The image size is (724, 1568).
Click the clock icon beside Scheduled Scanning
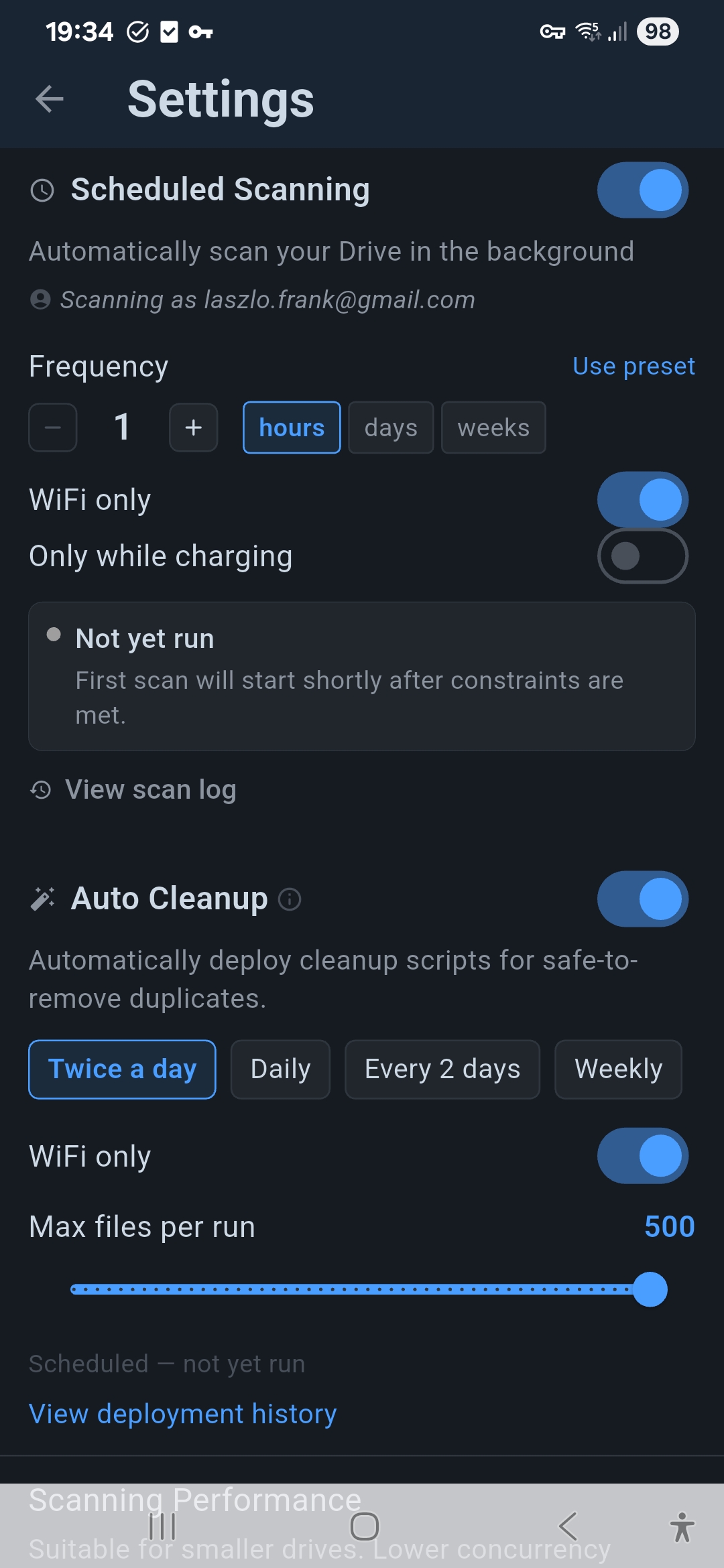[42, 190]
